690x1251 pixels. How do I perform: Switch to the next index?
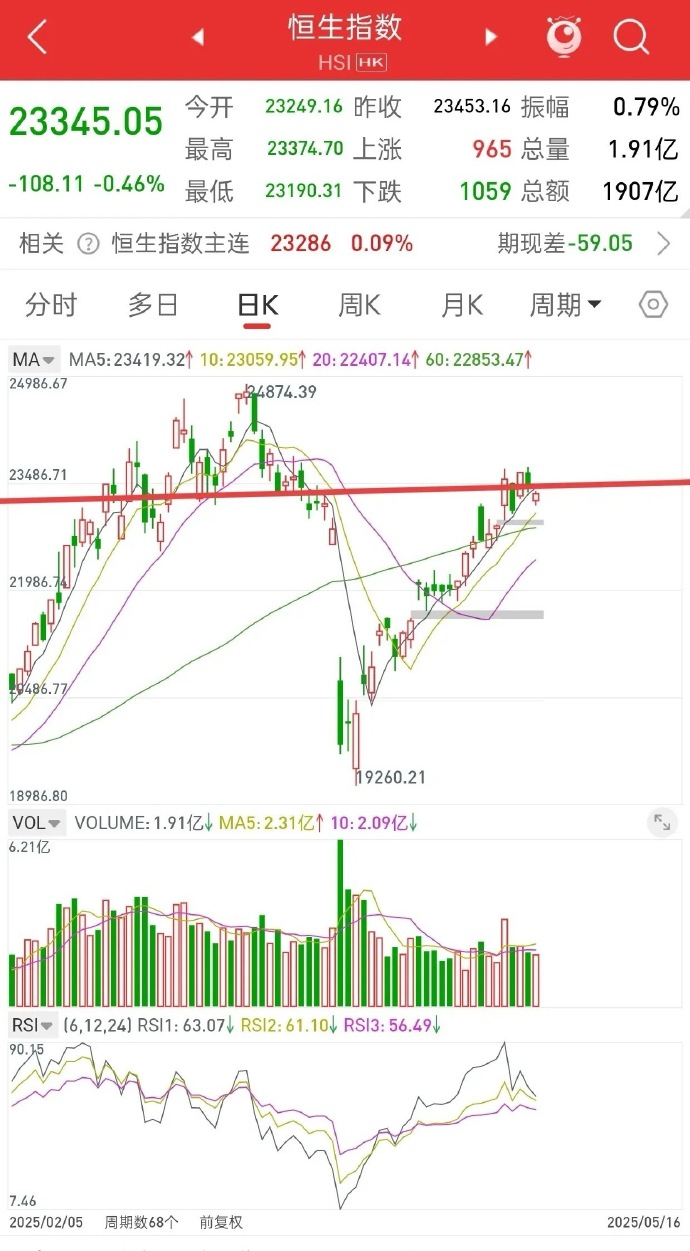coord(490,38)
